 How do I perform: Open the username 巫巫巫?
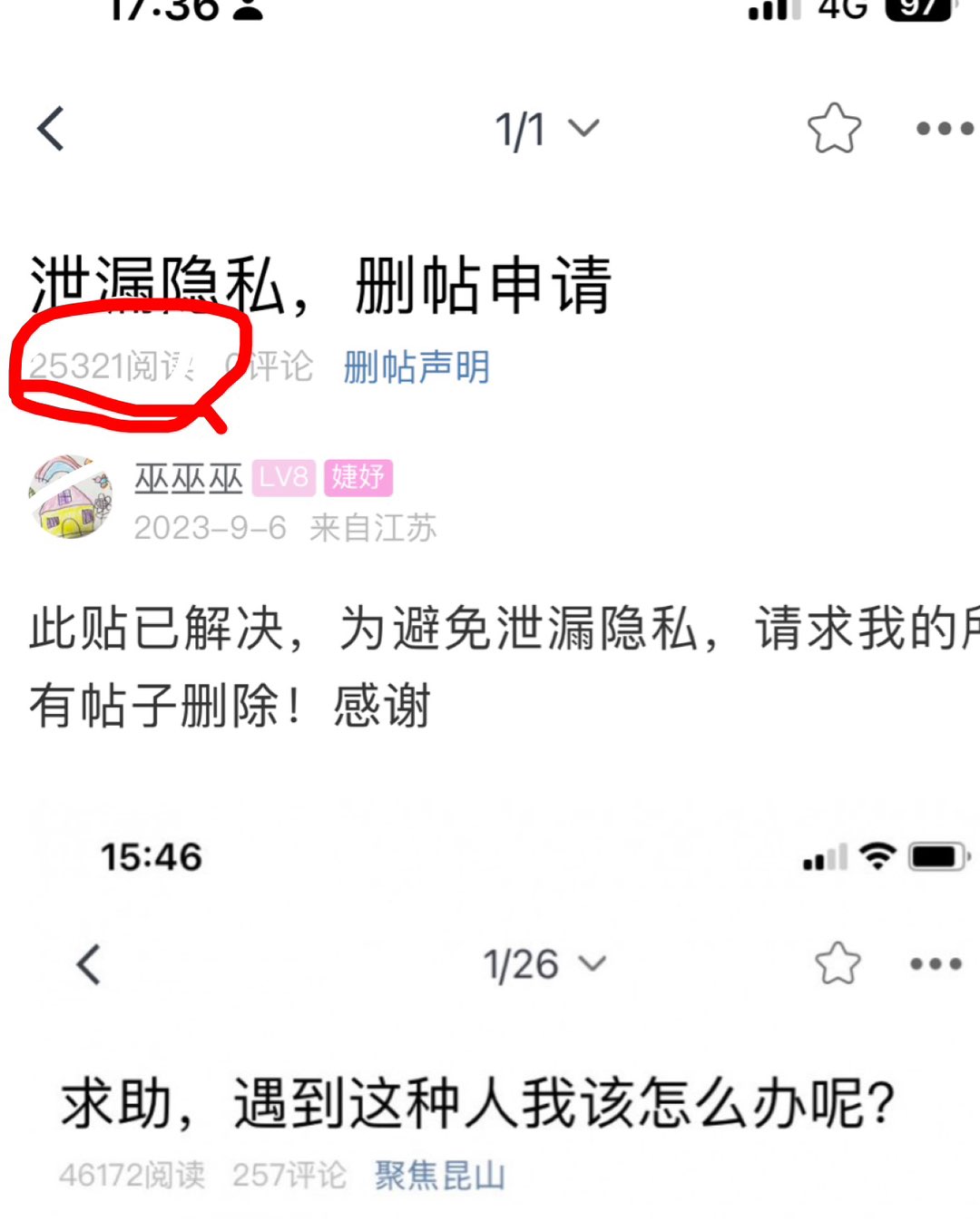pyautogui.click(x=188, y=477)
